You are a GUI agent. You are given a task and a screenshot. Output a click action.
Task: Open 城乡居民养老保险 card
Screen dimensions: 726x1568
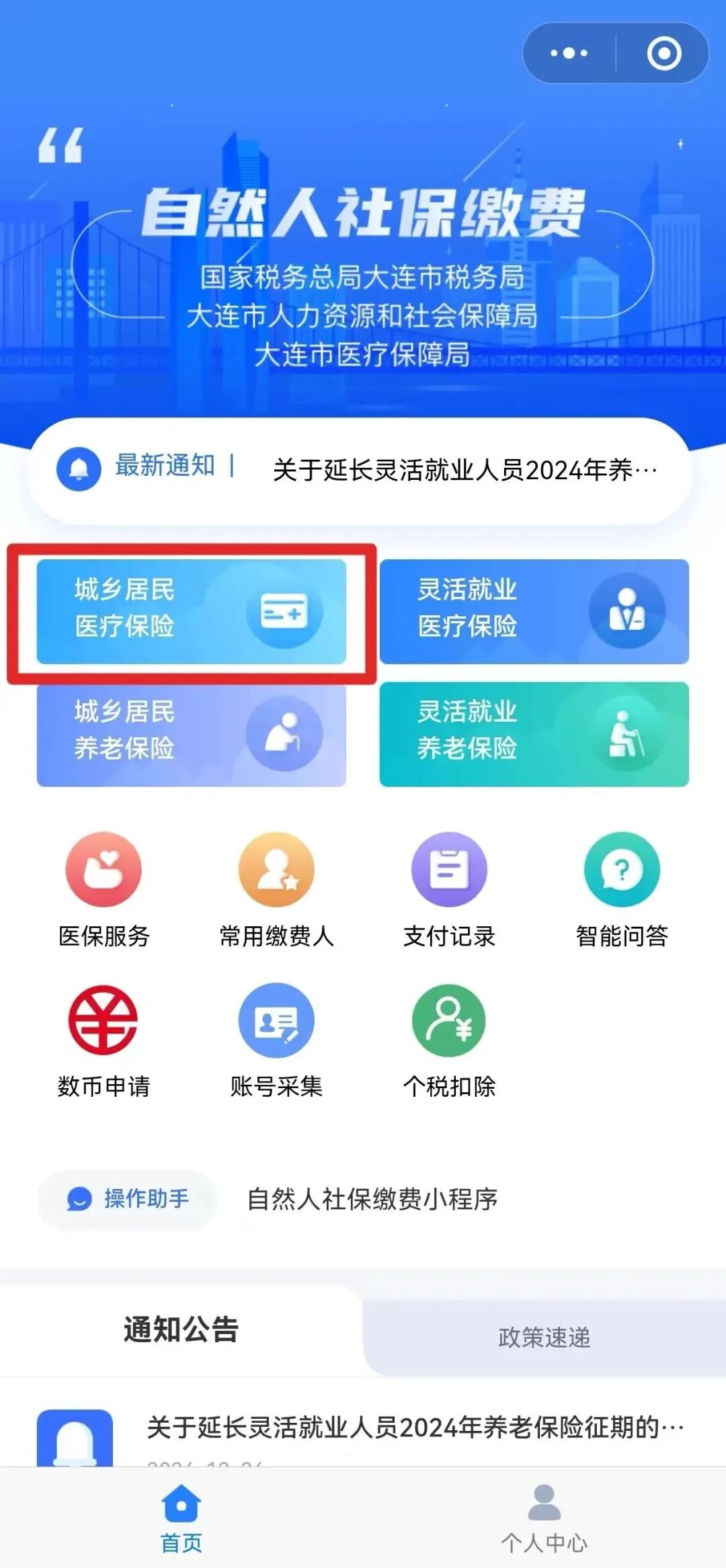[192, 733]
